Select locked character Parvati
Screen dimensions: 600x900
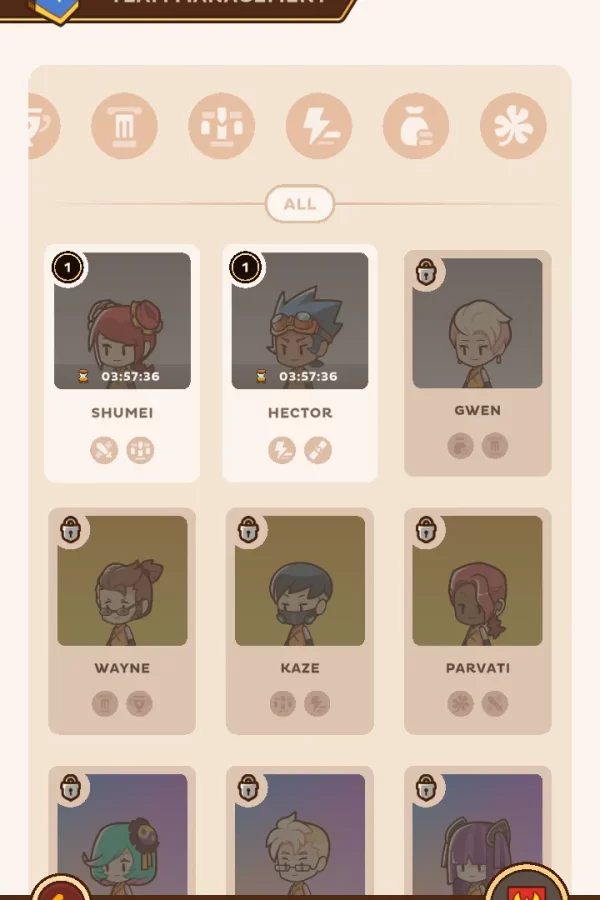pyautogui.click(x=478, y=620)
